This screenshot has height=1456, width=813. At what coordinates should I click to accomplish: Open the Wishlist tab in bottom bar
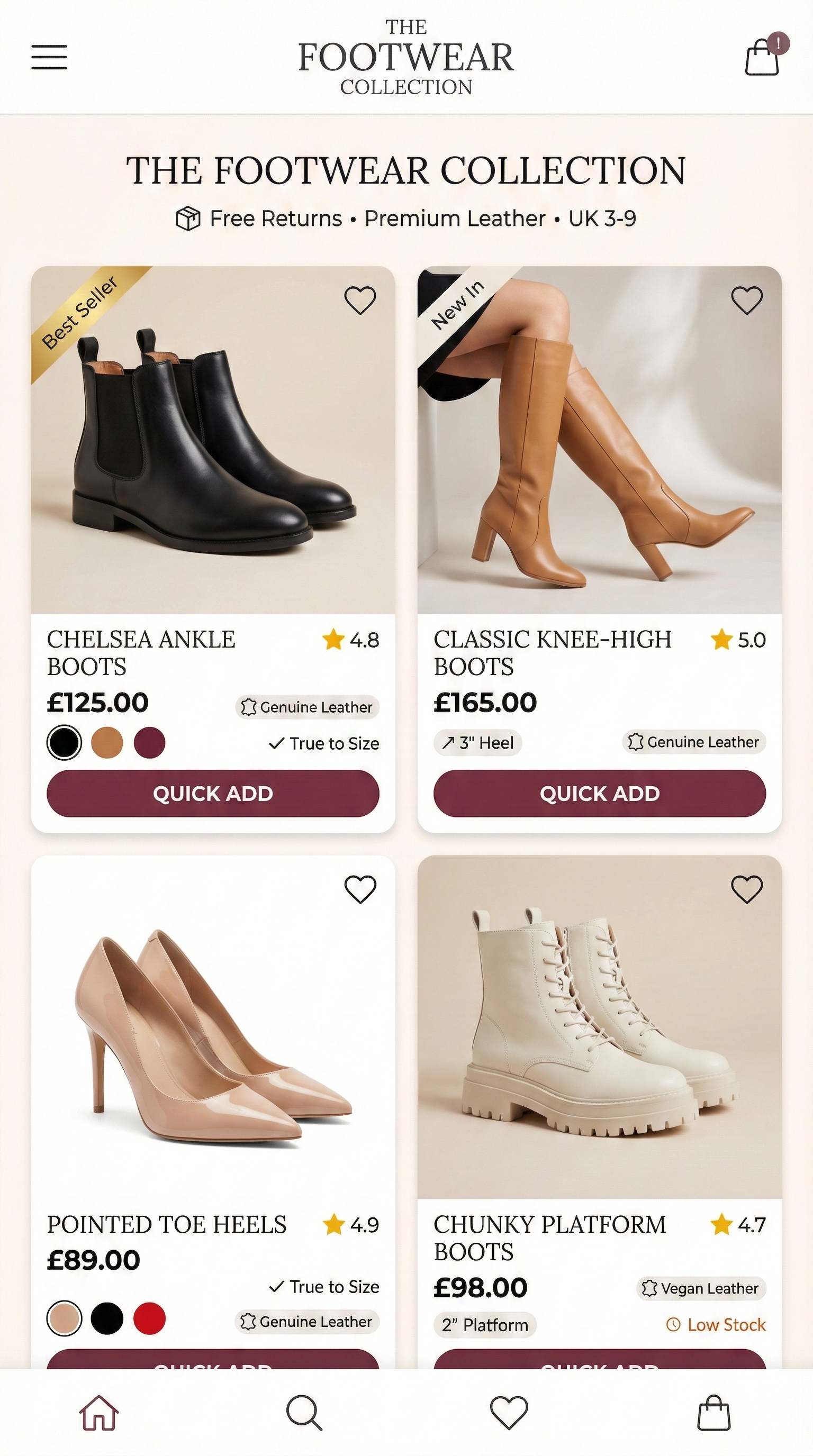509,1413
